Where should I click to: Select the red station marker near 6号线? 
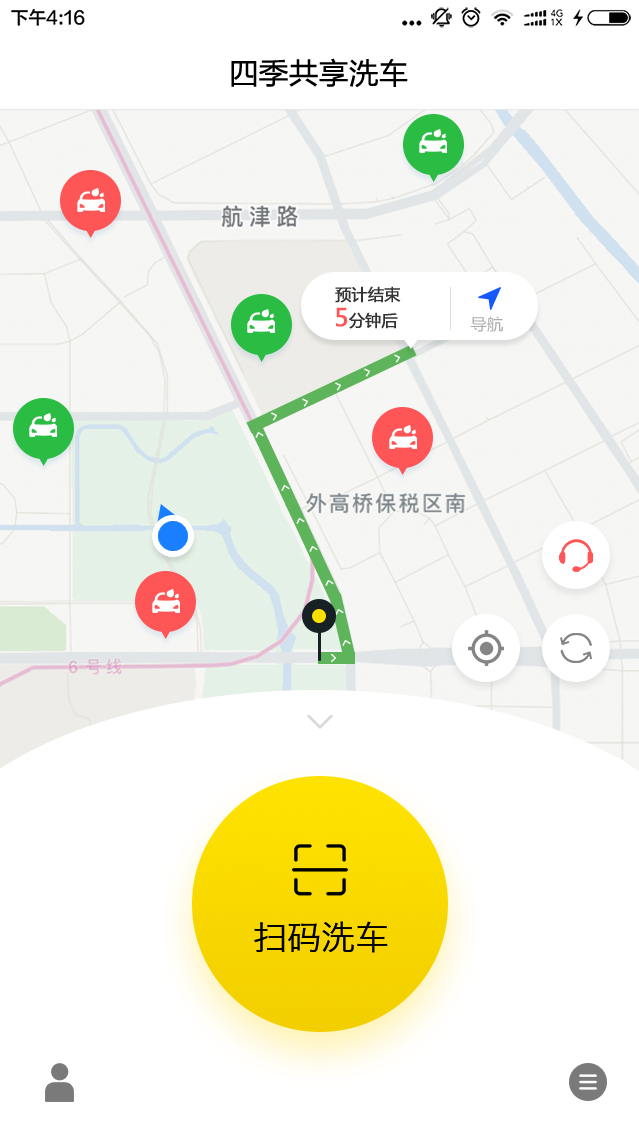165,601
